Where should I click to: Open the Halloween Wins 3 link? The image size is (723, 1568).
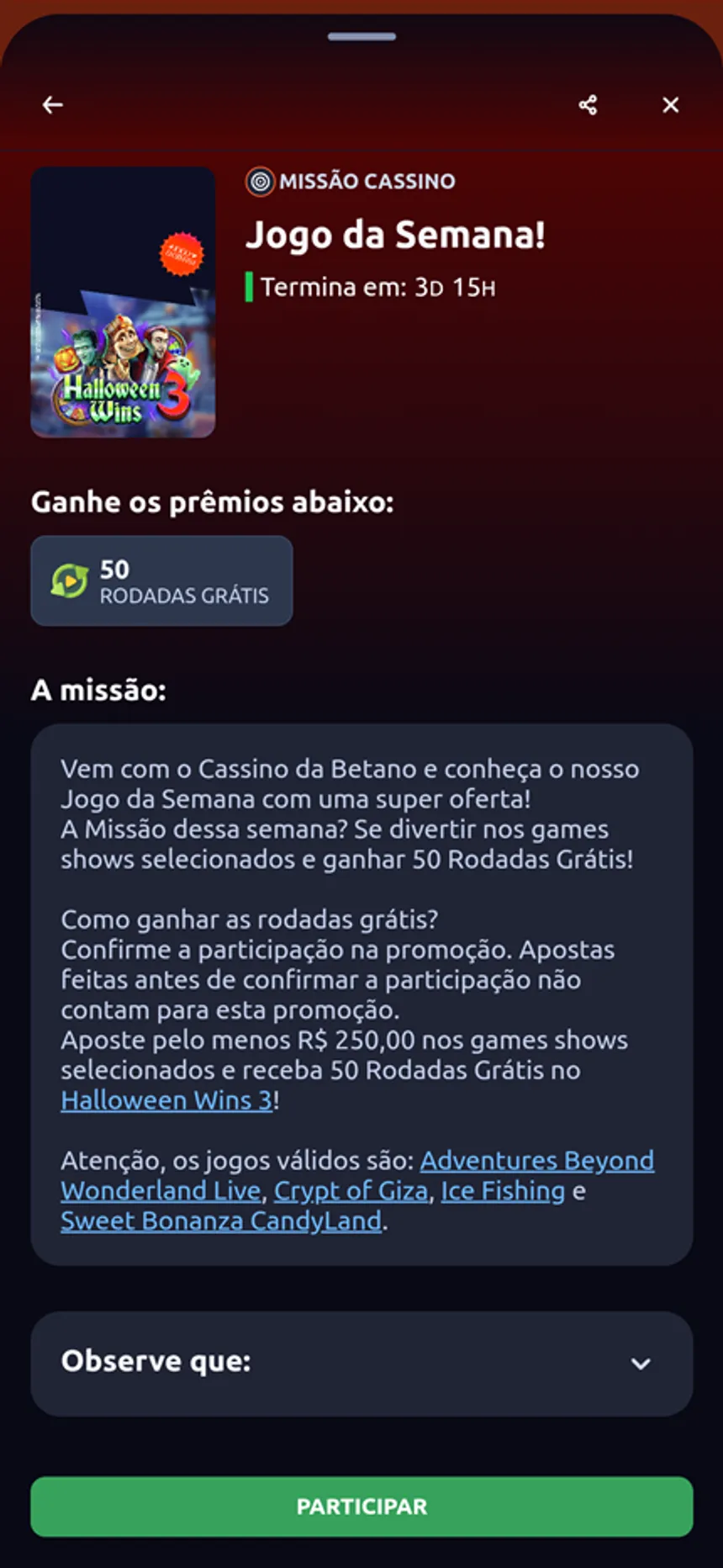[166, 1100]
